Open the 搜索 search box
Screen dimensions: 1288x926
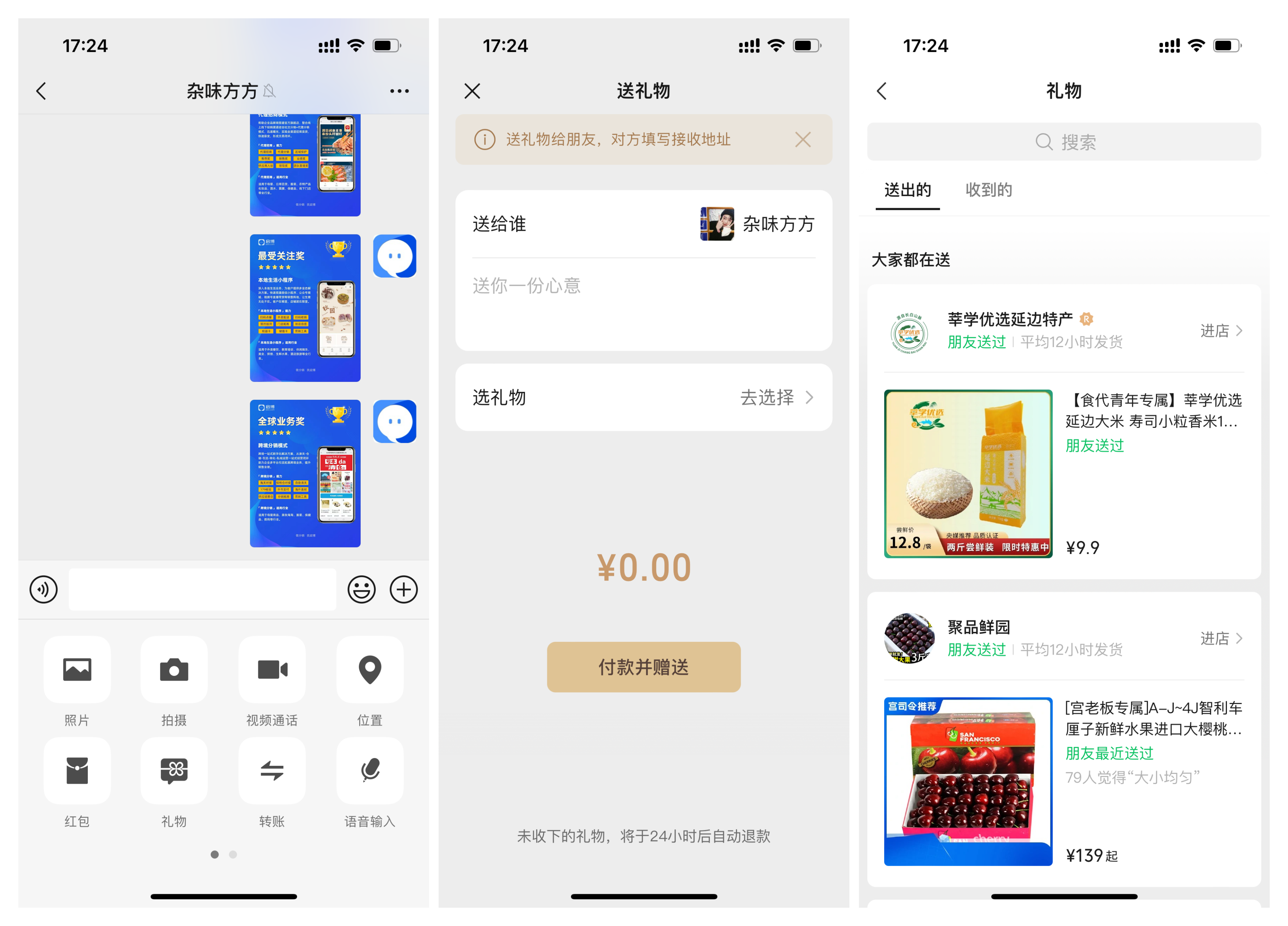1064,142
